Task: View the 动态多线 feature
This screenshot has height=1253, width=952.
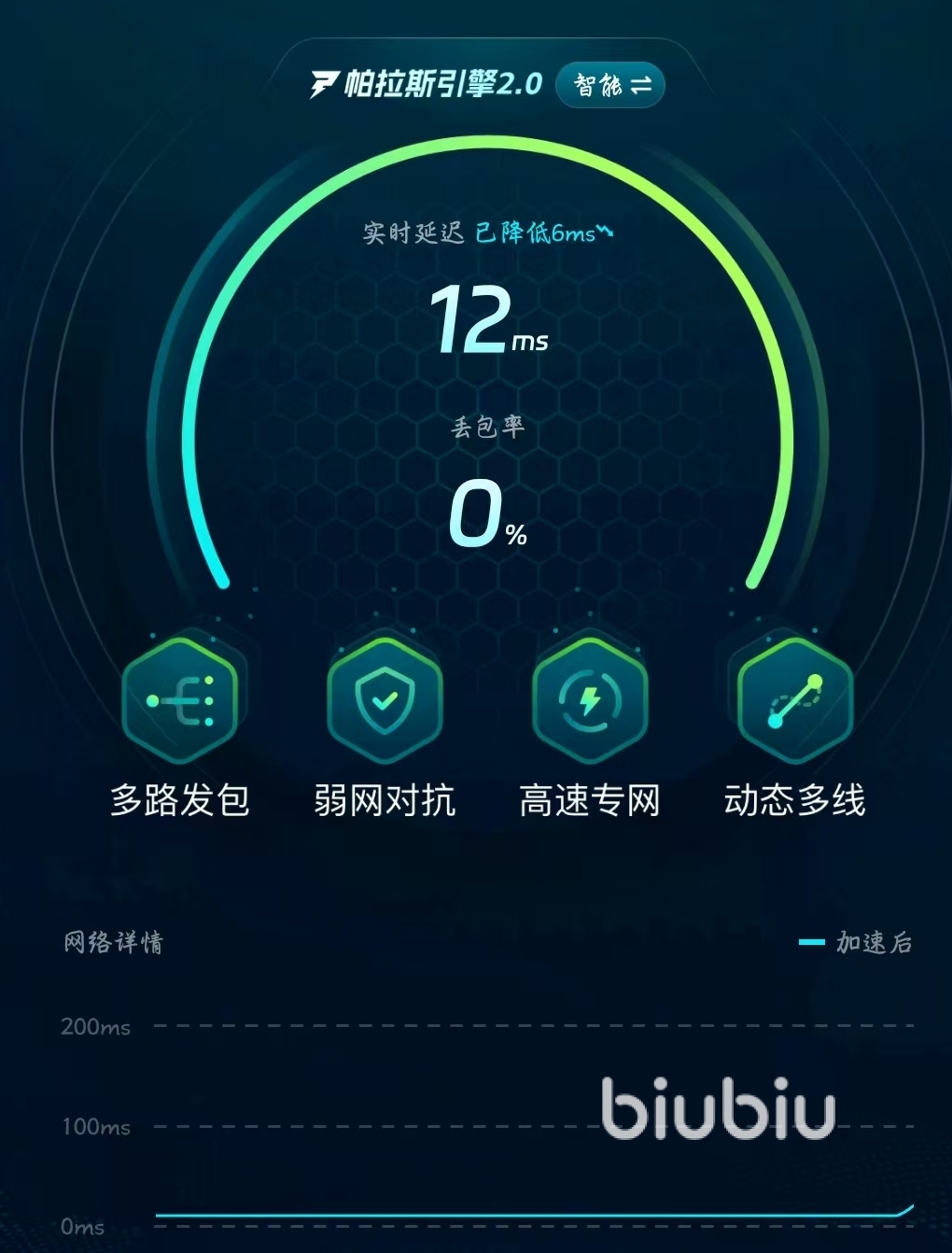Action: 795,701
